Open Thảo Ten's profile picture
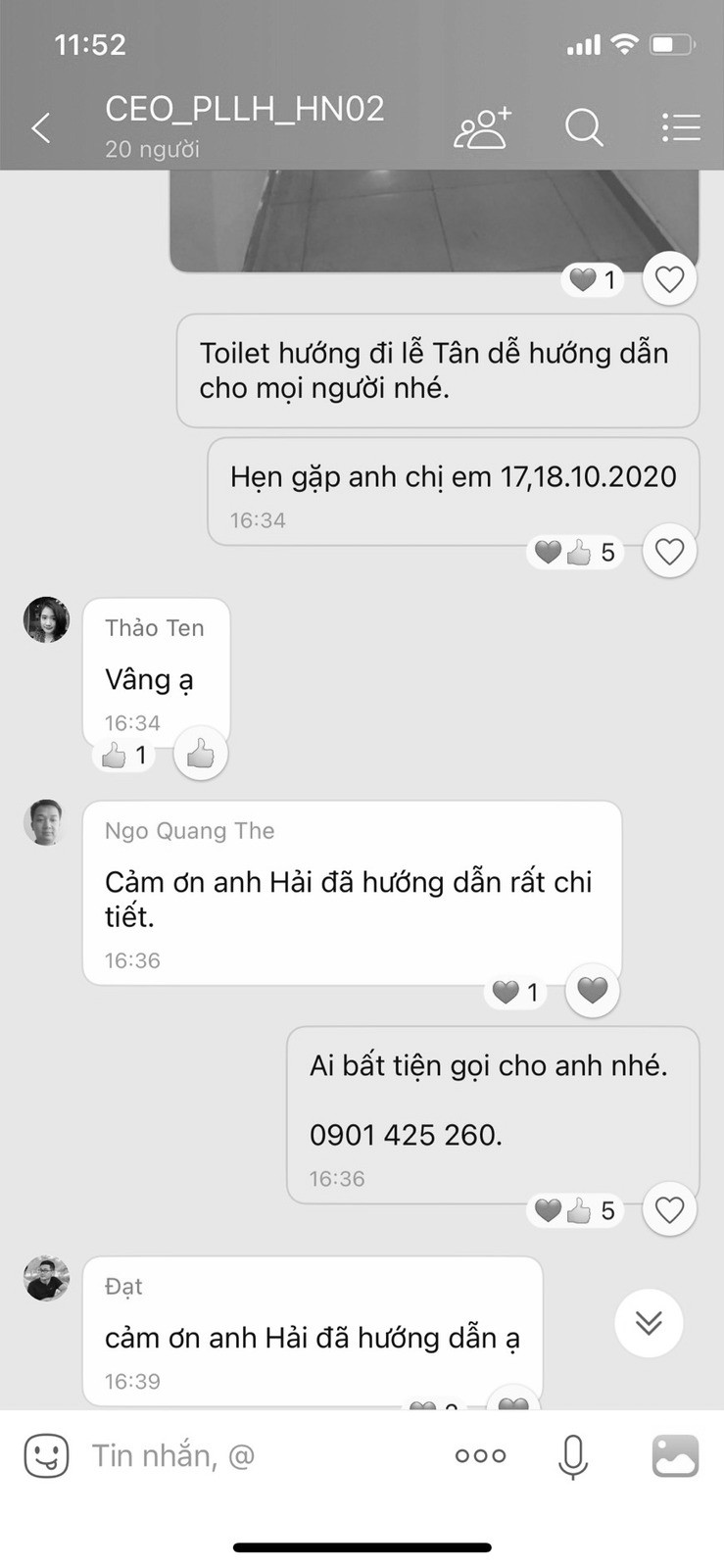The image size is (724, 1568). coord(46,620)
